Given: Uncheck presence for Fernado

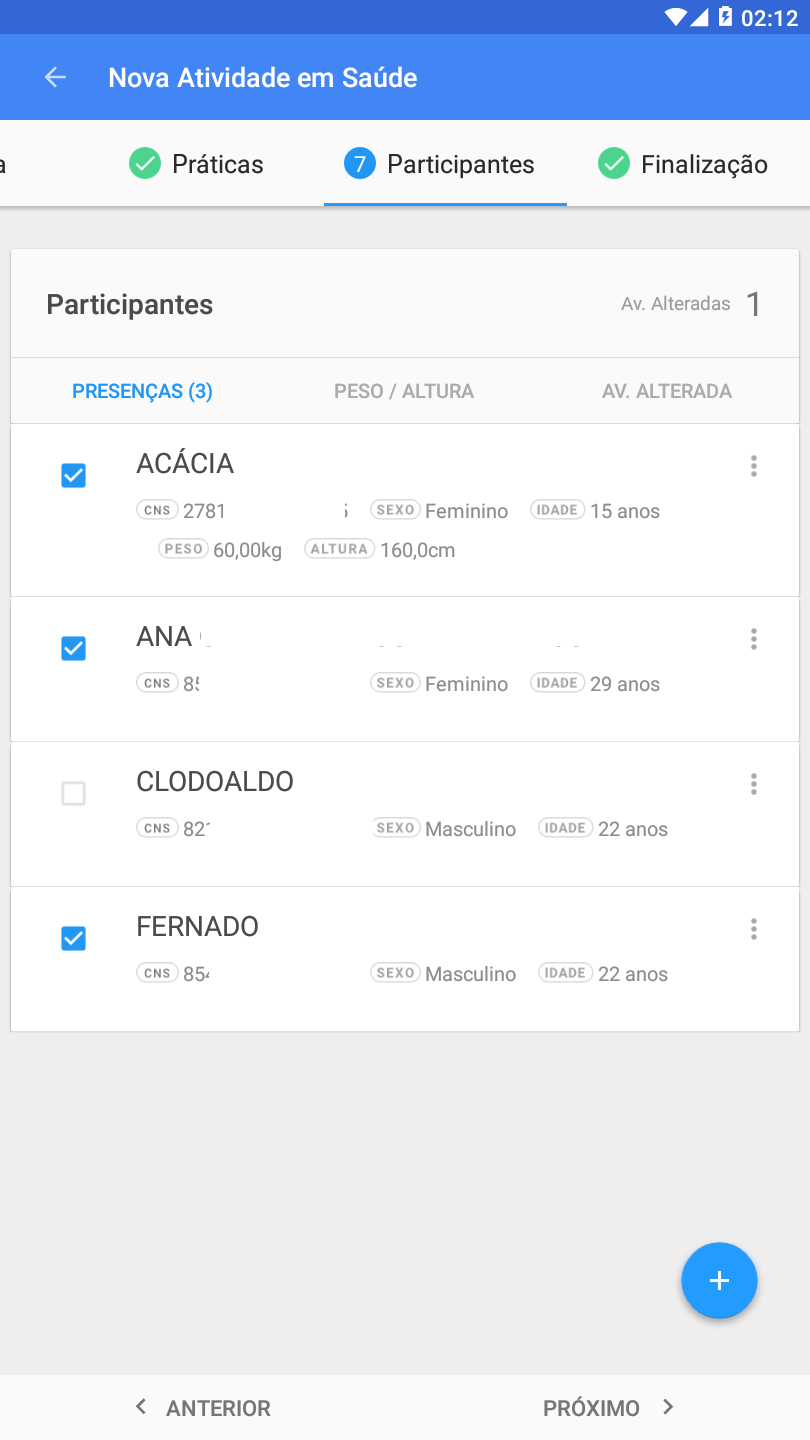Looking at the screenshot, I should [74, 938].
